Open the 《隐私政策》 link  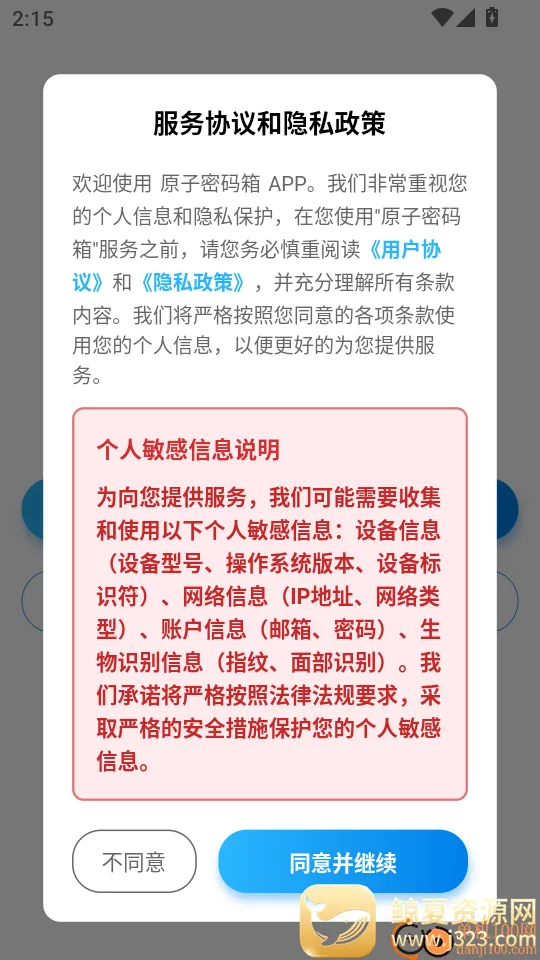tap(193, 283)
